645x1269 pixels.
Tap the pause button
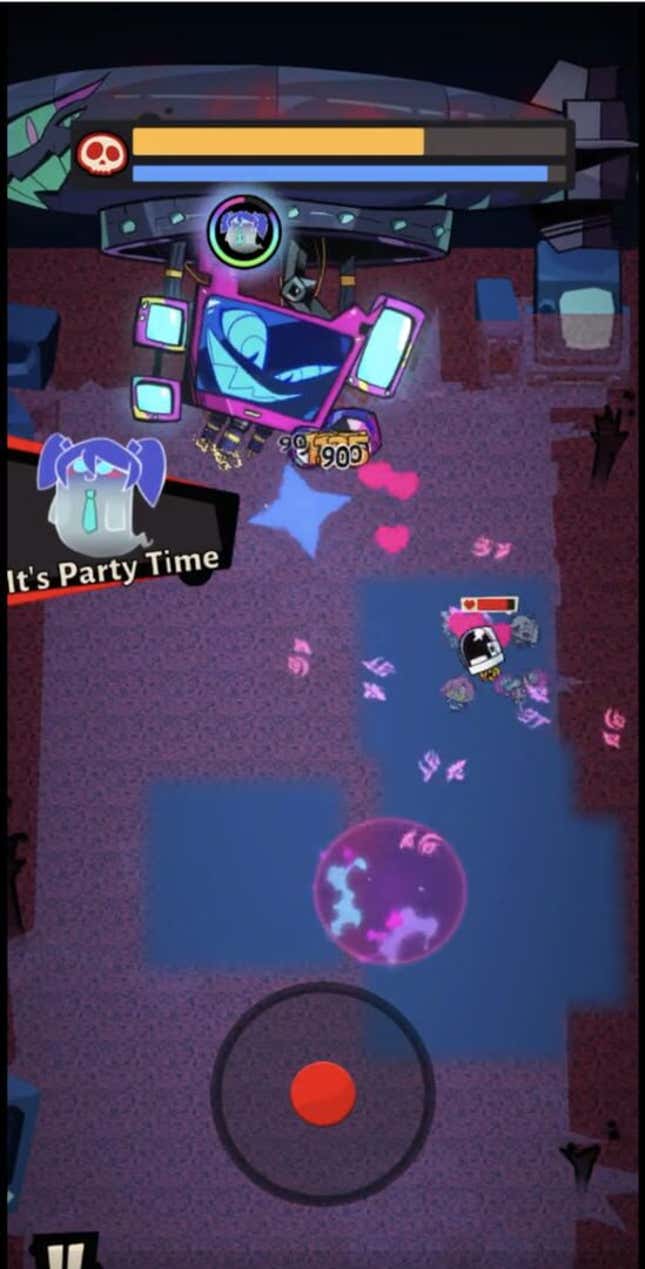pyautogui.click(x=66, y=1253)
